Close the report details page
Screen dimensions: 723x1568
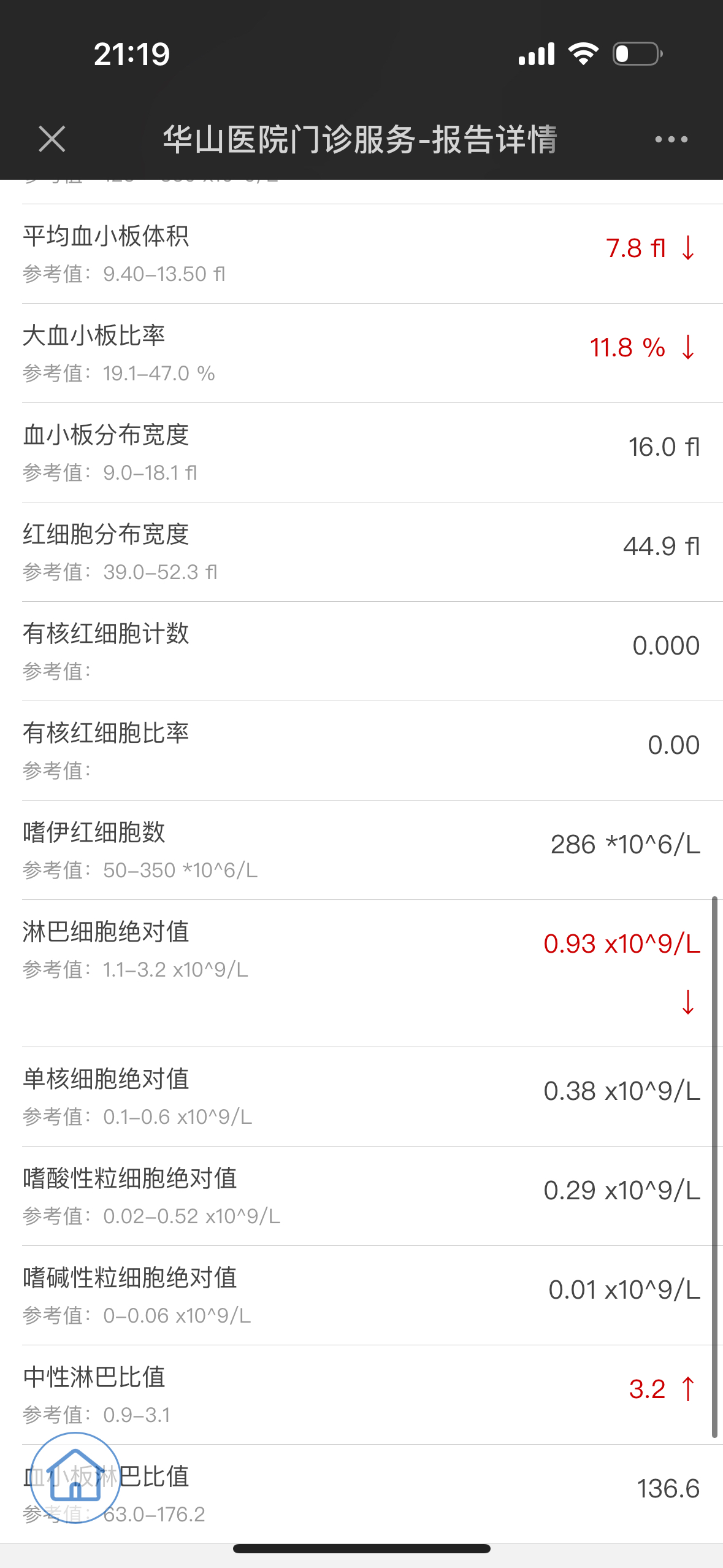pos(52,139)
